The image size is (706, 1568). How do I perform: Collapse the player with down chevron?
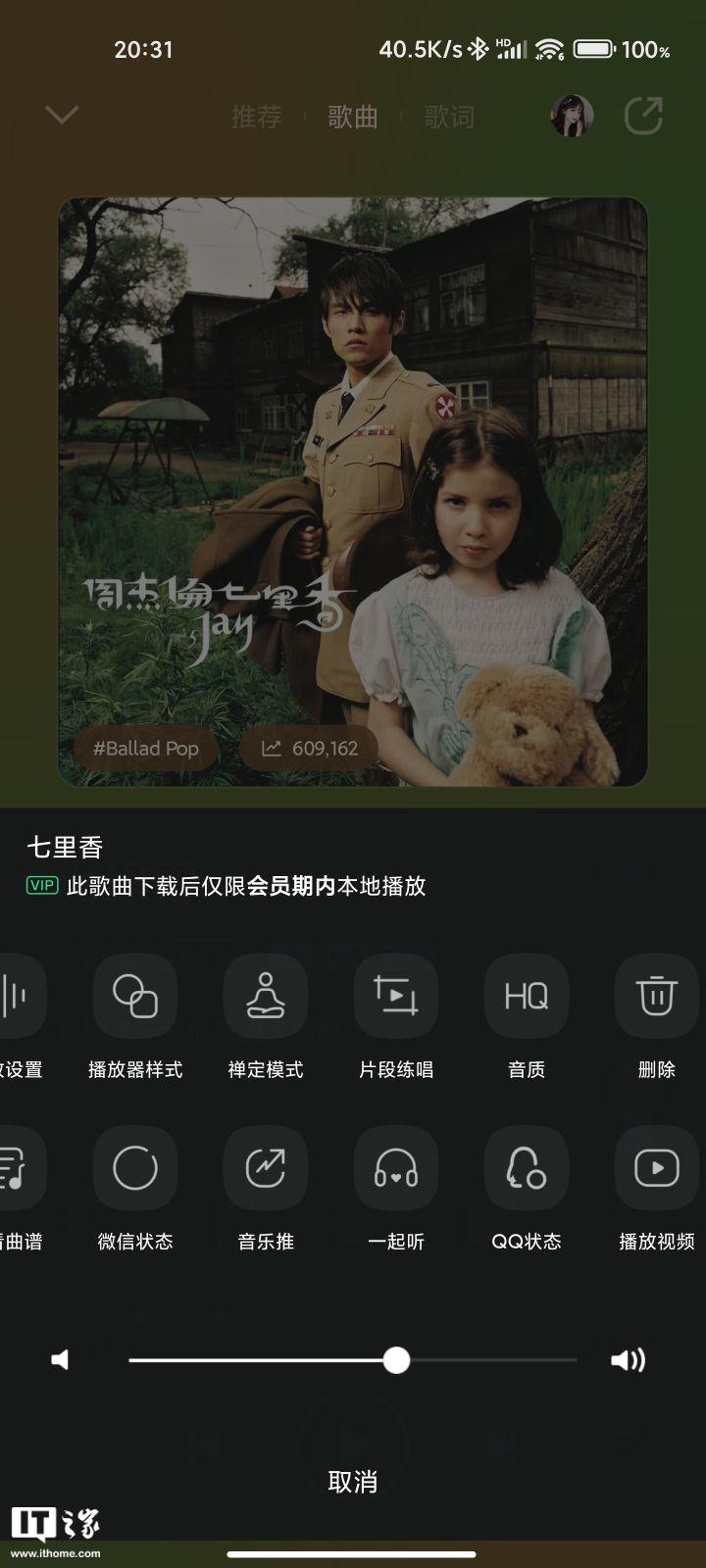62,116
